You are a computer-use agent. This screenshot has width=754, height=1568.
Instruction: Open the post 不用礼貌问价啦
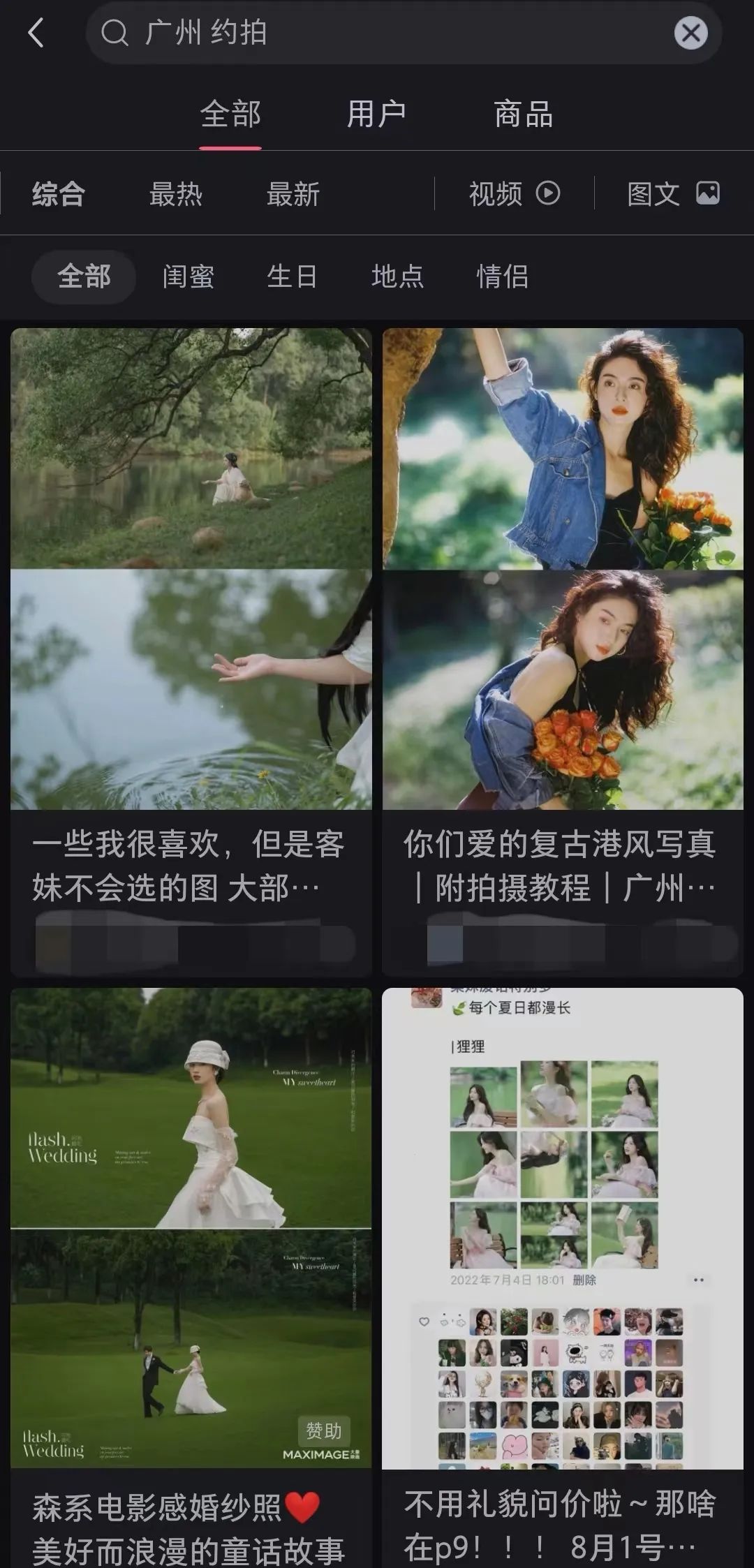coord(563,1257)
